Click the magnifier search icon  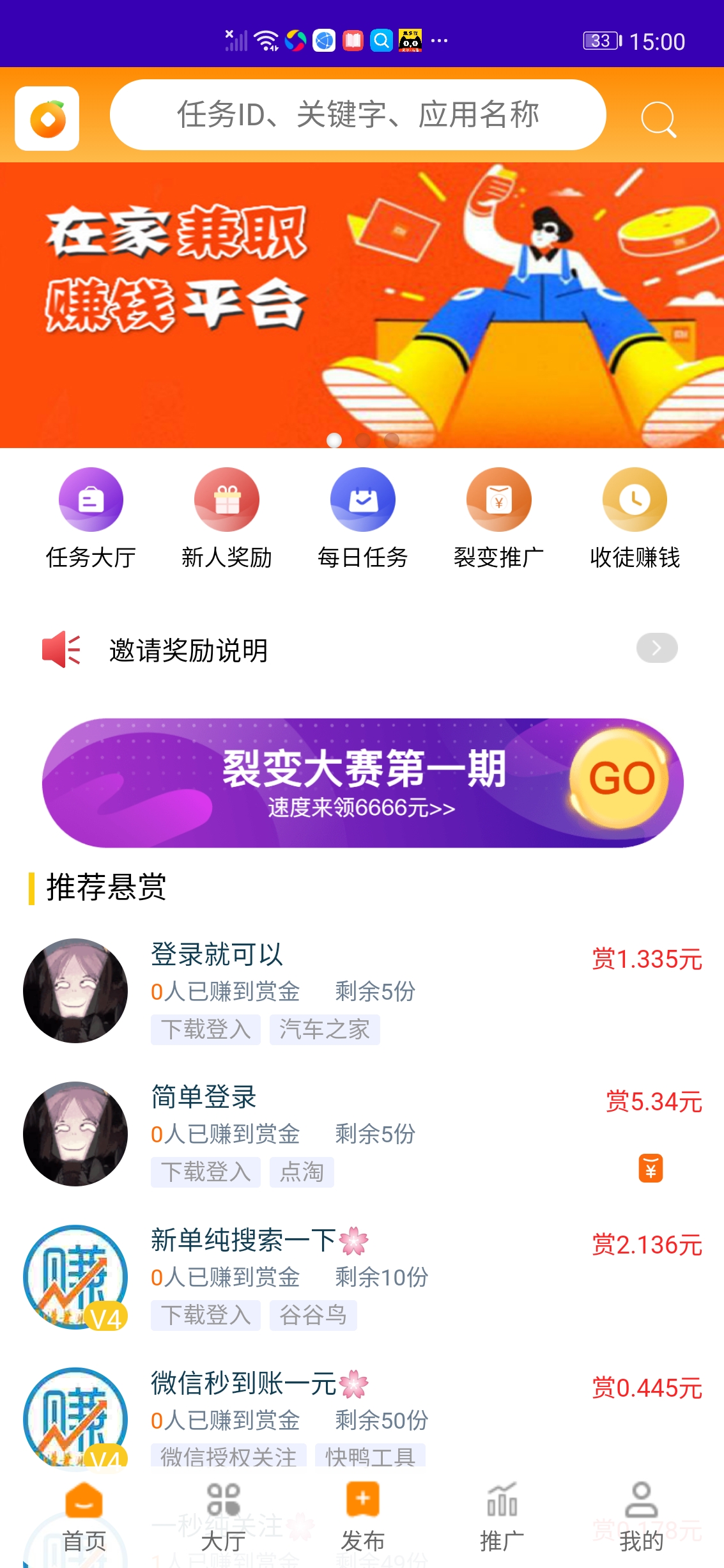658,118
